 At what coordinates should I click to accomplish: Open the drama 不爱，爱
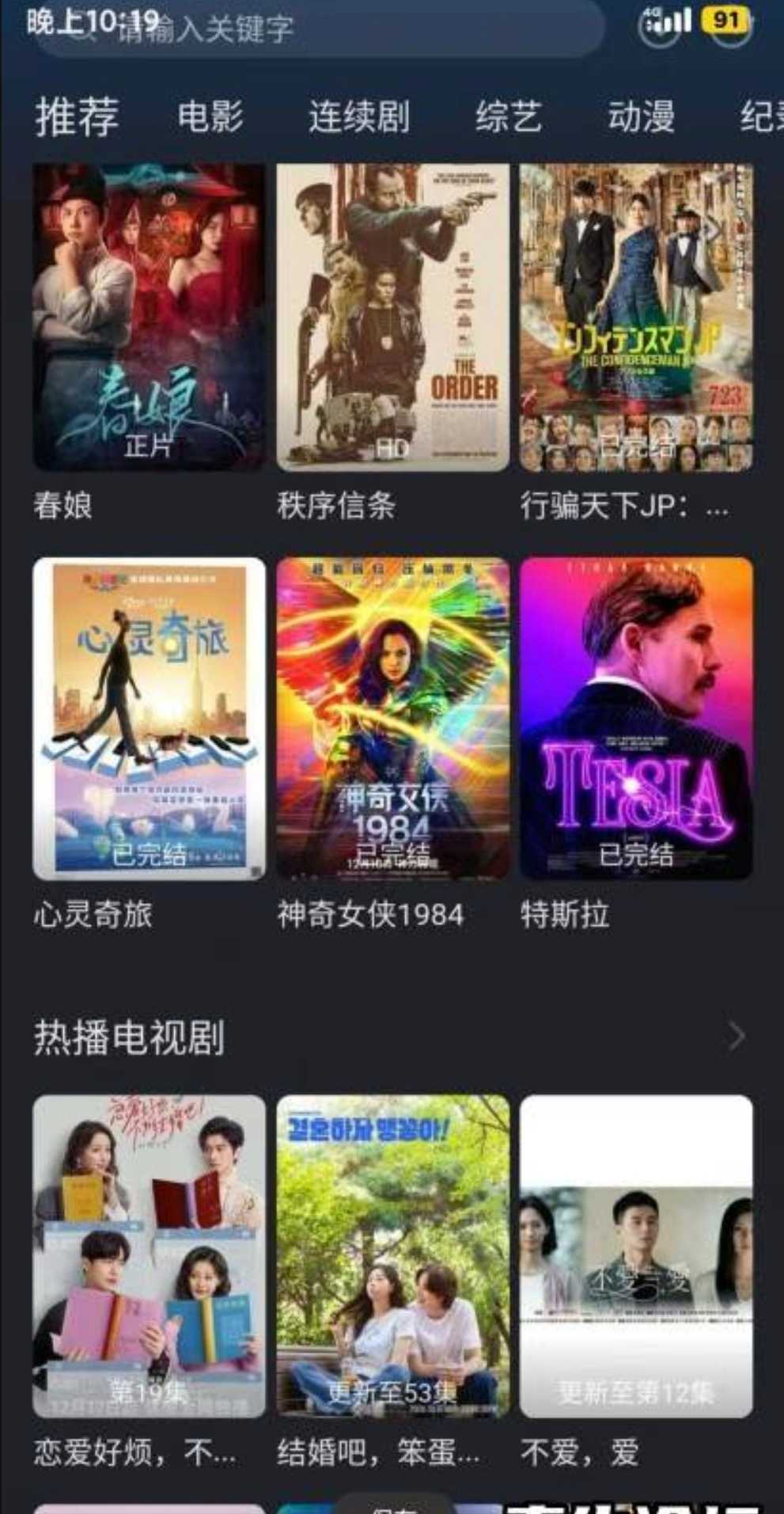(x=636, y=1255)
